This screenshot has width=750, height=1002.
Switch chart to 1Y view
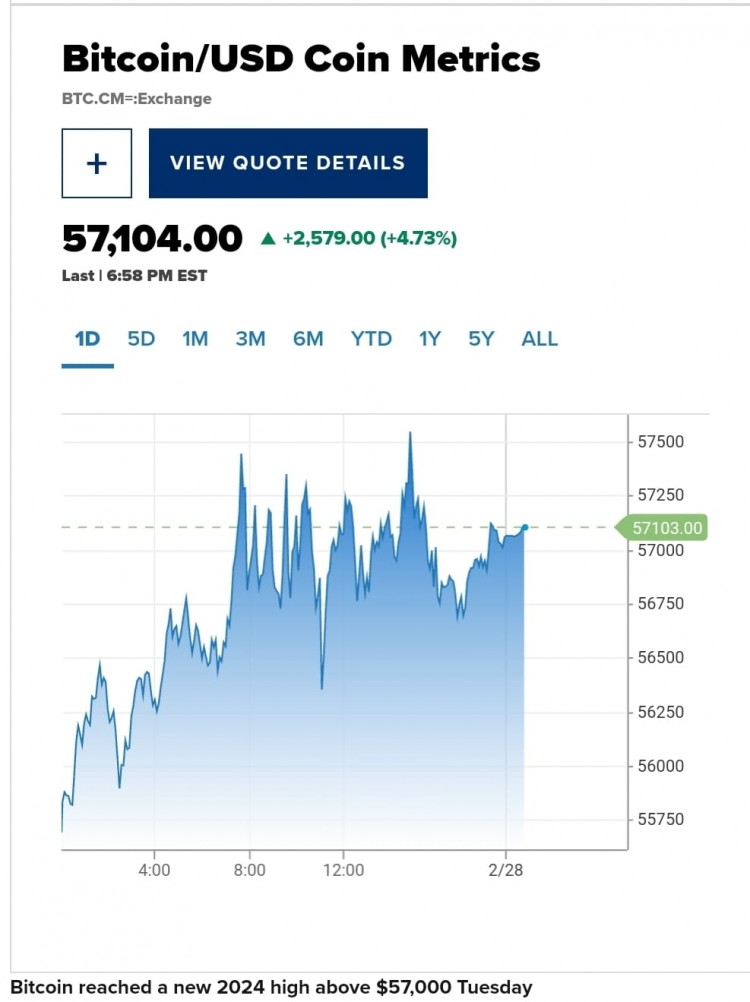pyautogui.click(x=430, y=339)
